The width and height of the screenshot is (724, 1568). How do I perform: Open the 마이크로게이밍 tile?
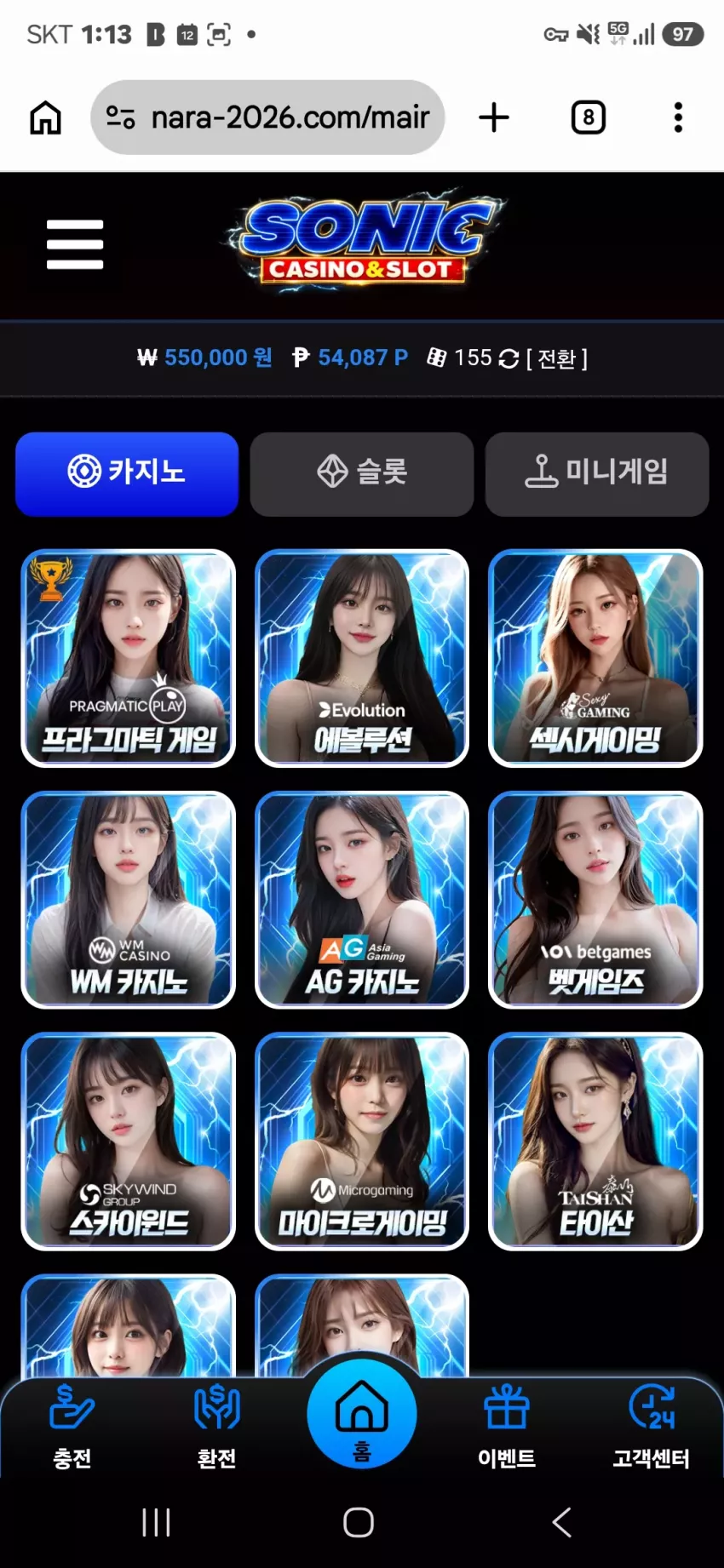[362, 1142]
